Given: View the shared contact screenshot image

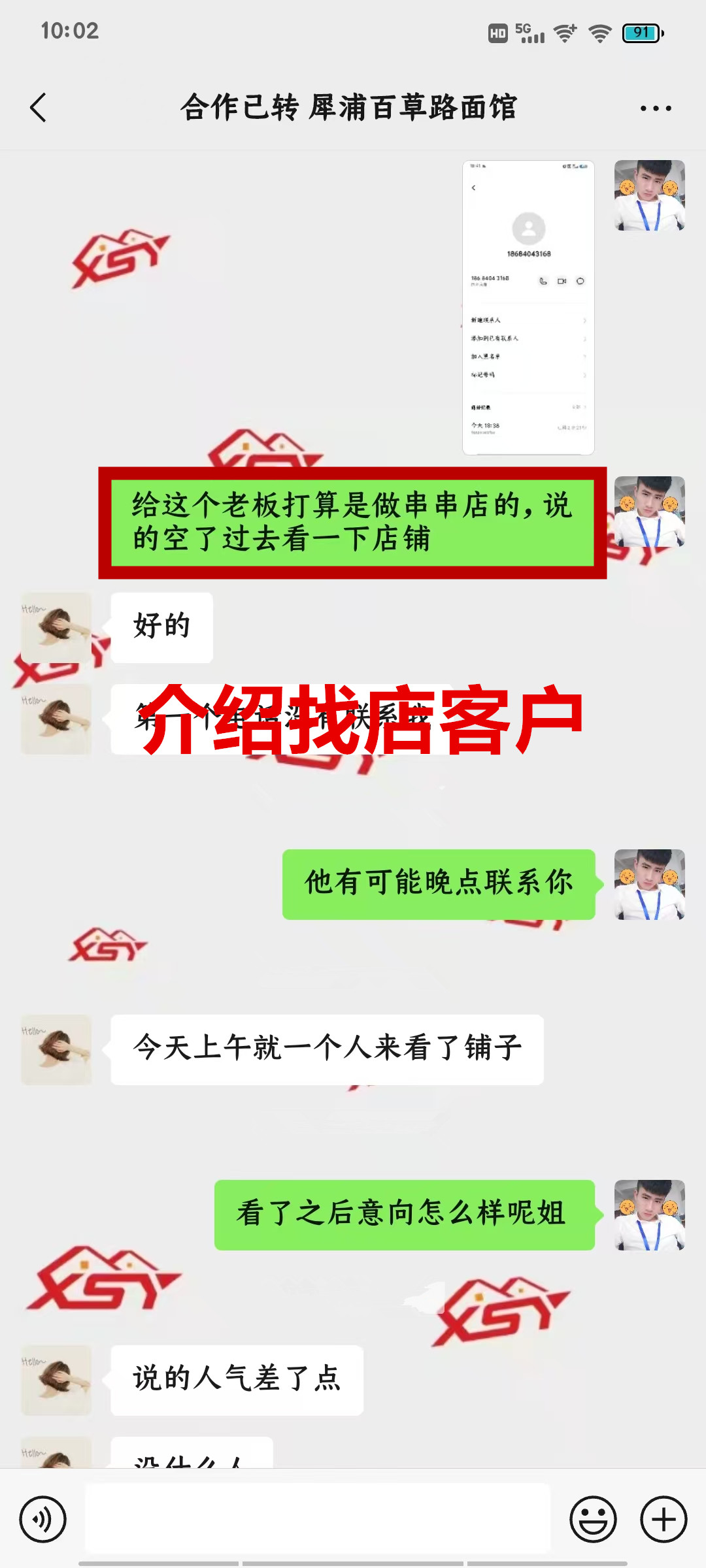Looking at the screenshot, I should coord(528,307).
